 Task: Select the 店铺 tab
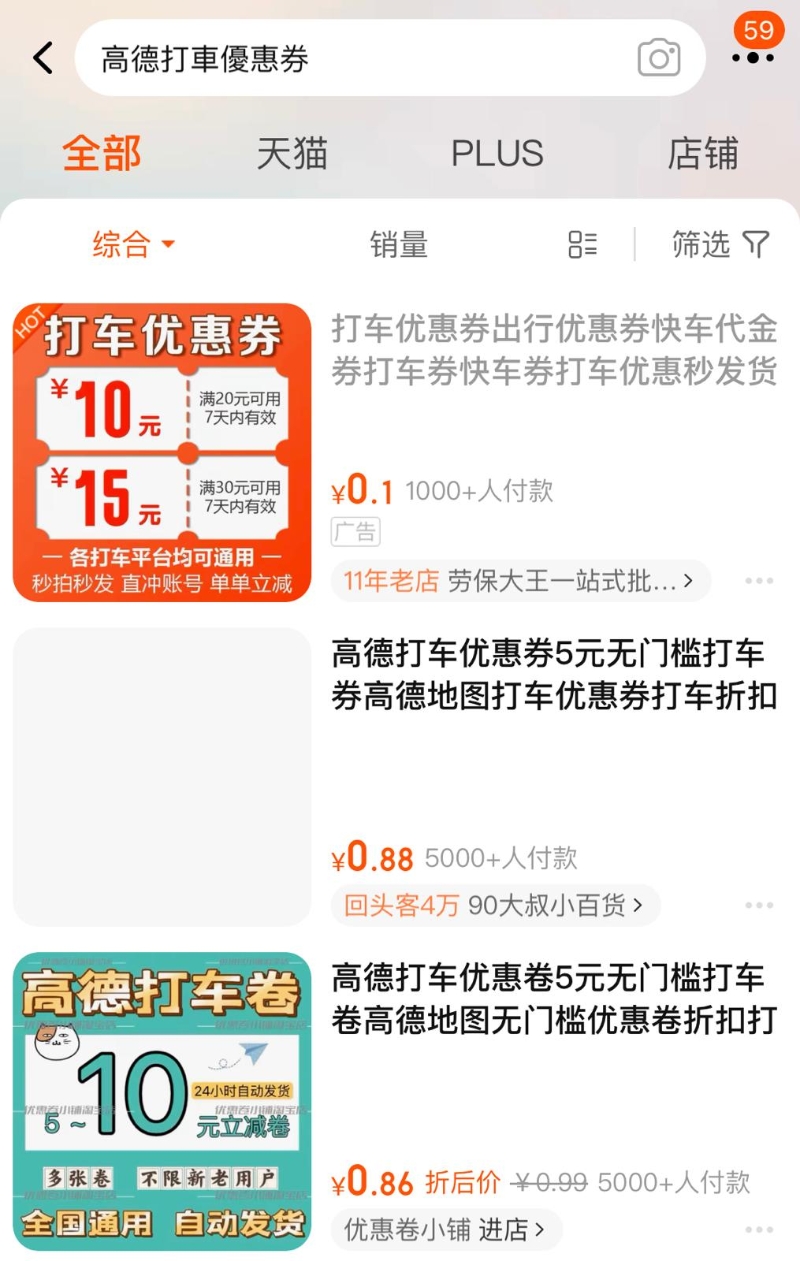pos(703,152)
